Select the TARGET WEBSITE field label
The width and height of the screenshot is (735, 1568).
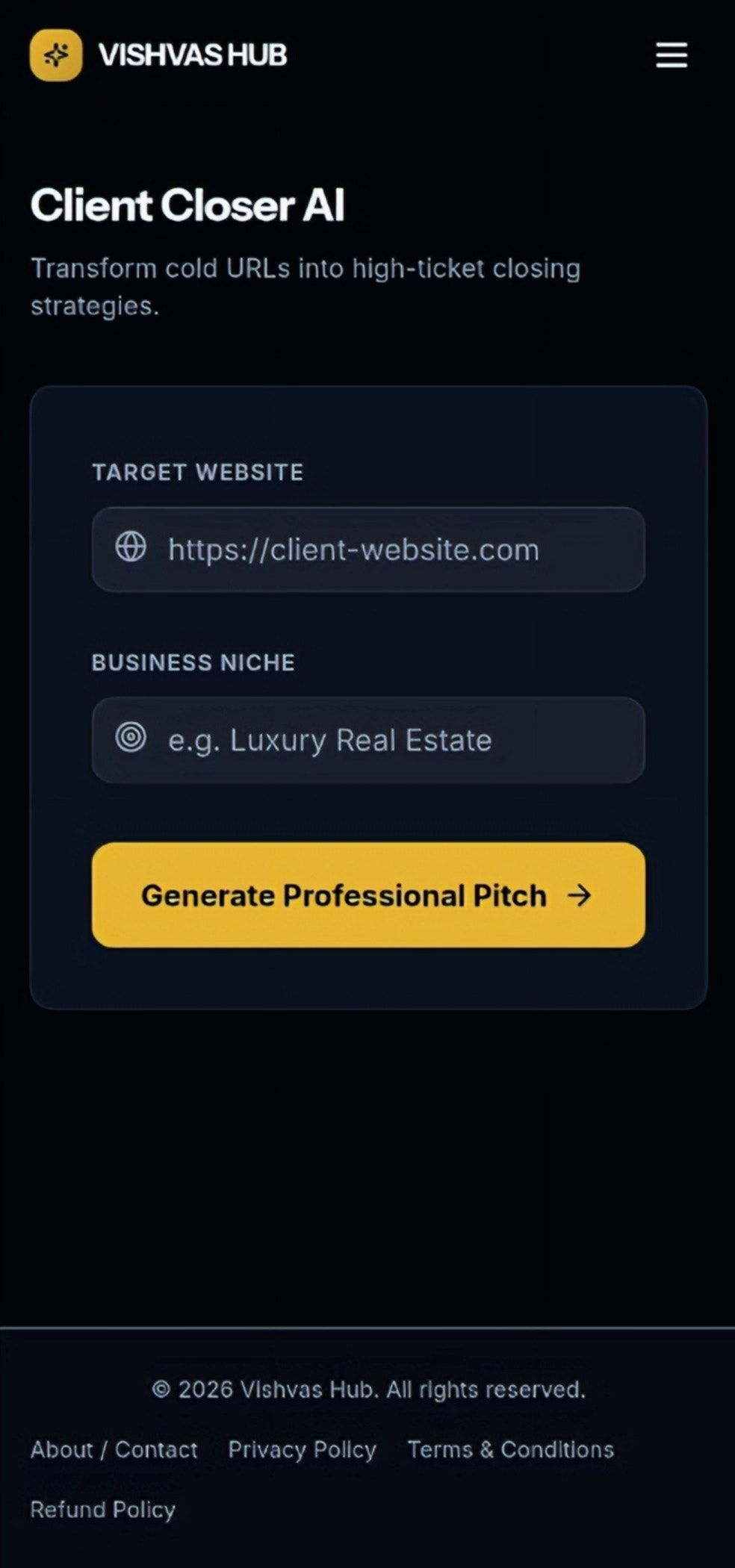[197, 472]
